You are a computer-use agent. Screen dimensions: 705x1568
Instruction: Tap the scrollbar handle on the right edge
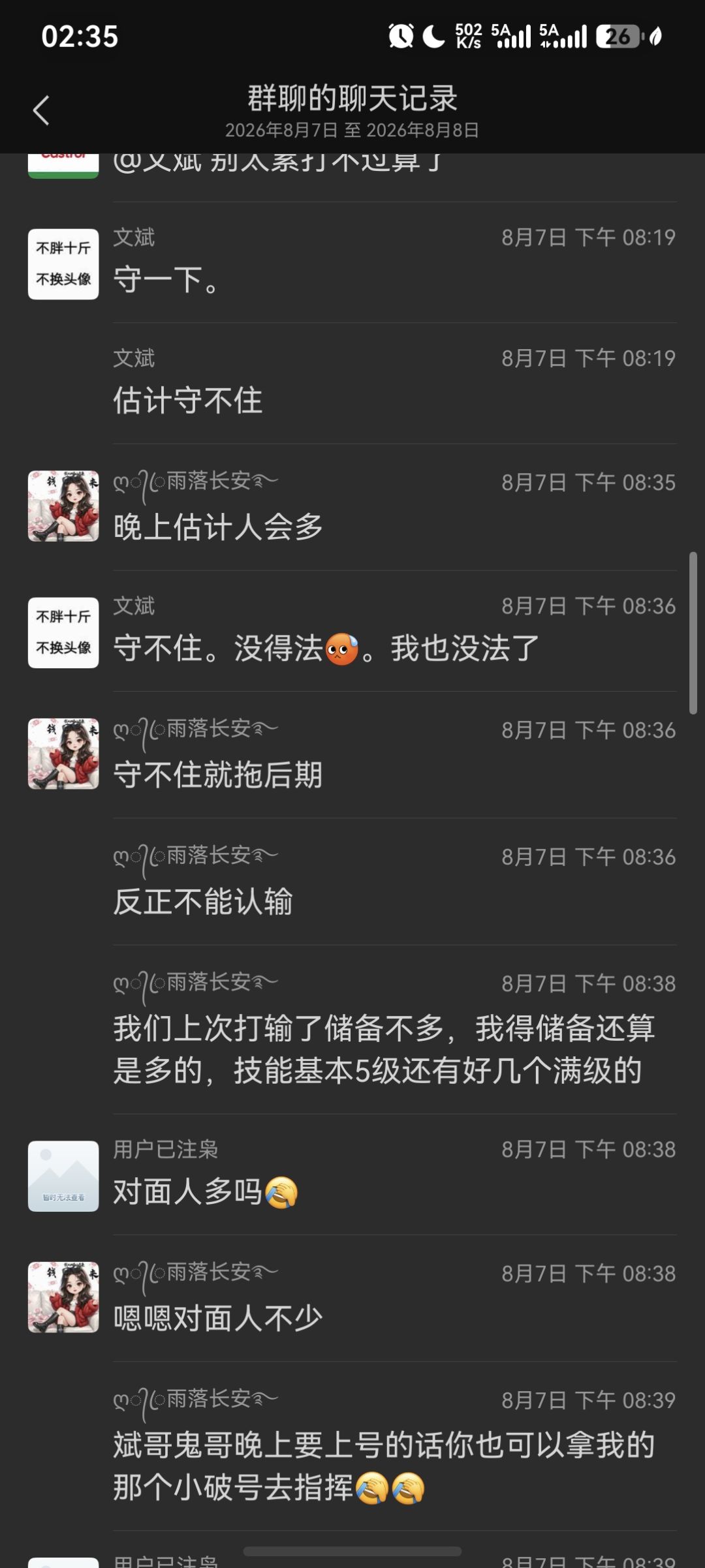point(693,633)
